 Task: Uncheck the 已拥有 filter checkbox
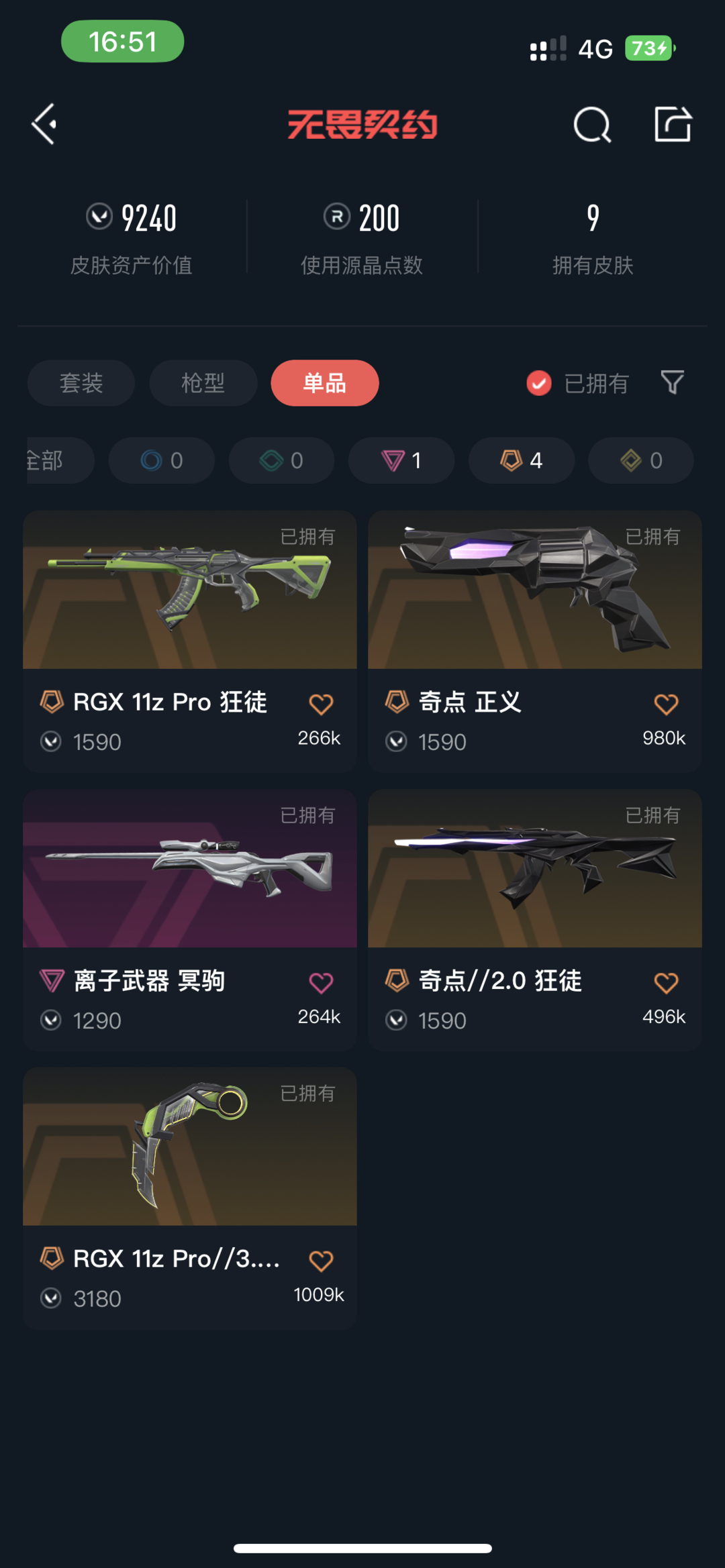click(x=539, y=383)
